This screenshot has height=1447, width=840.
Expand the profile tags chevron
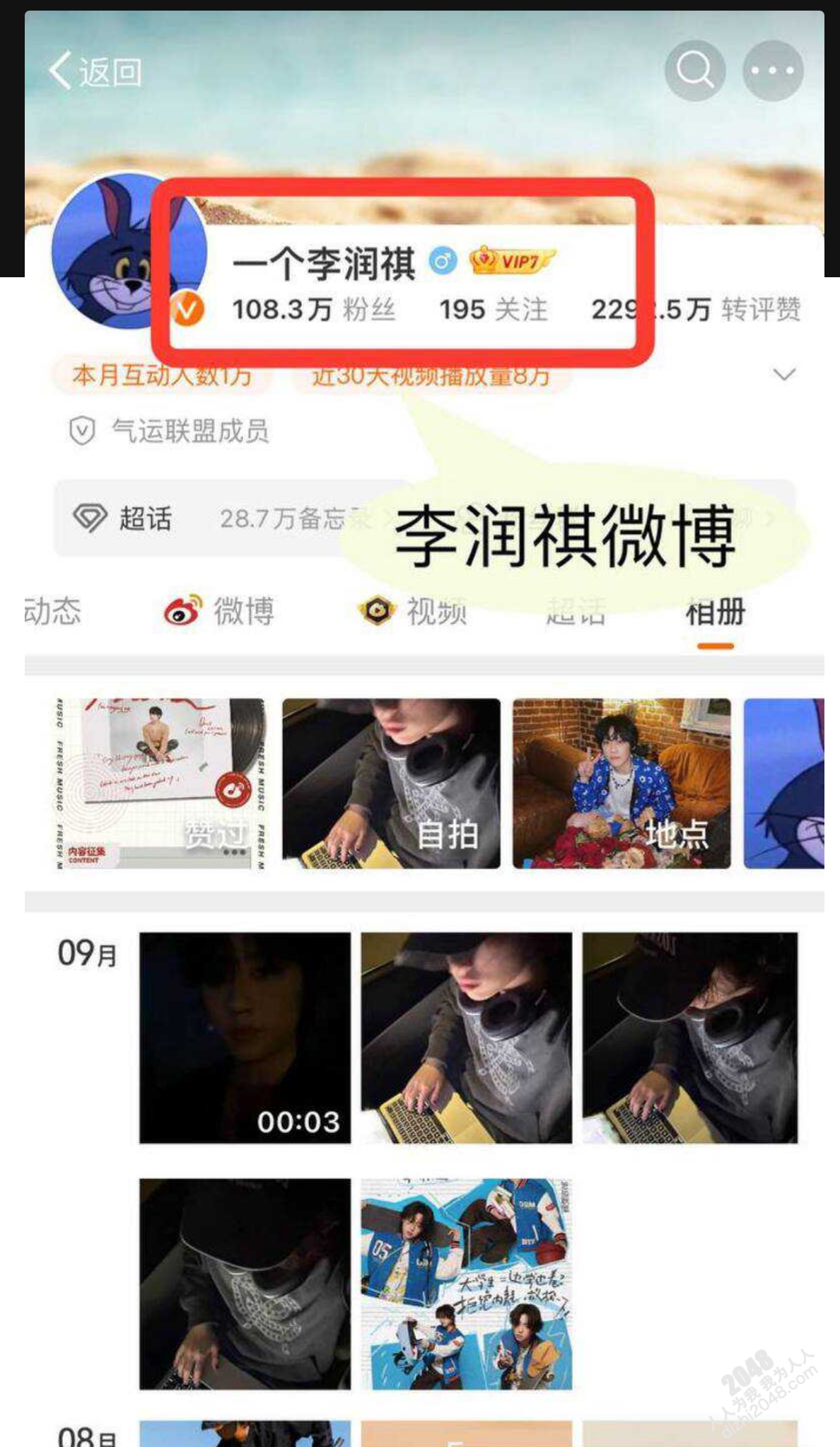[x=784, y=374]
